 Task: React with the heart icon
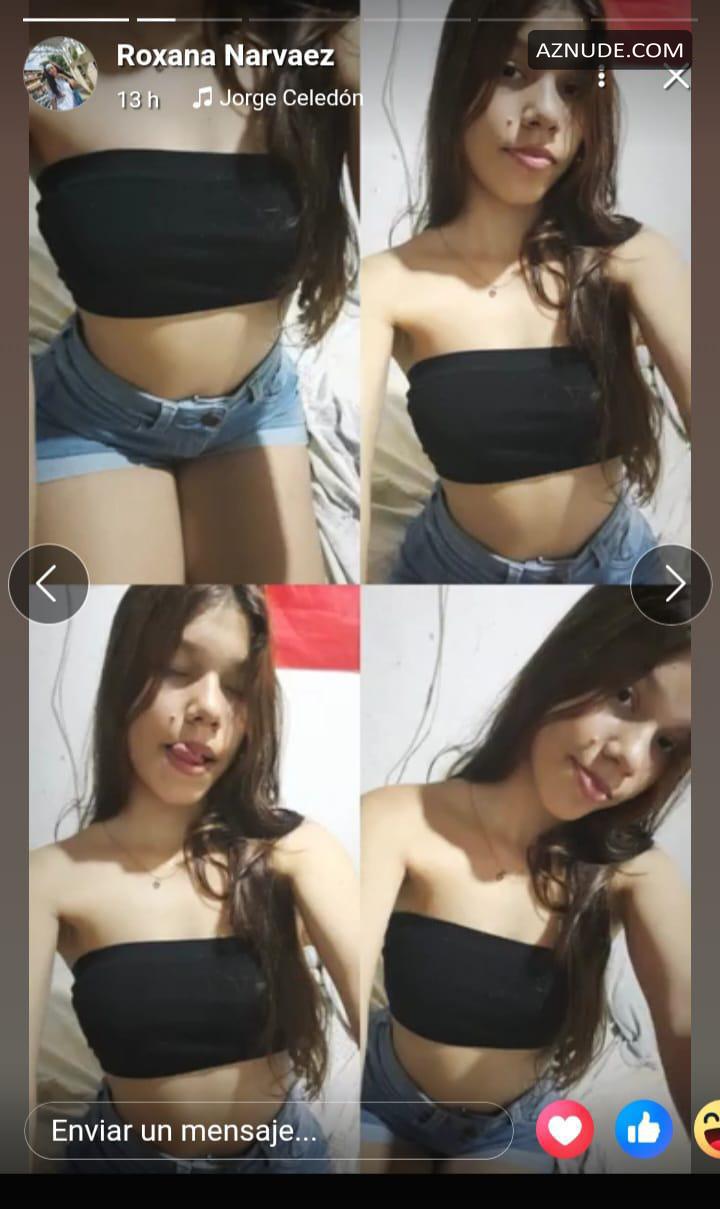[x=565, y=1130]
